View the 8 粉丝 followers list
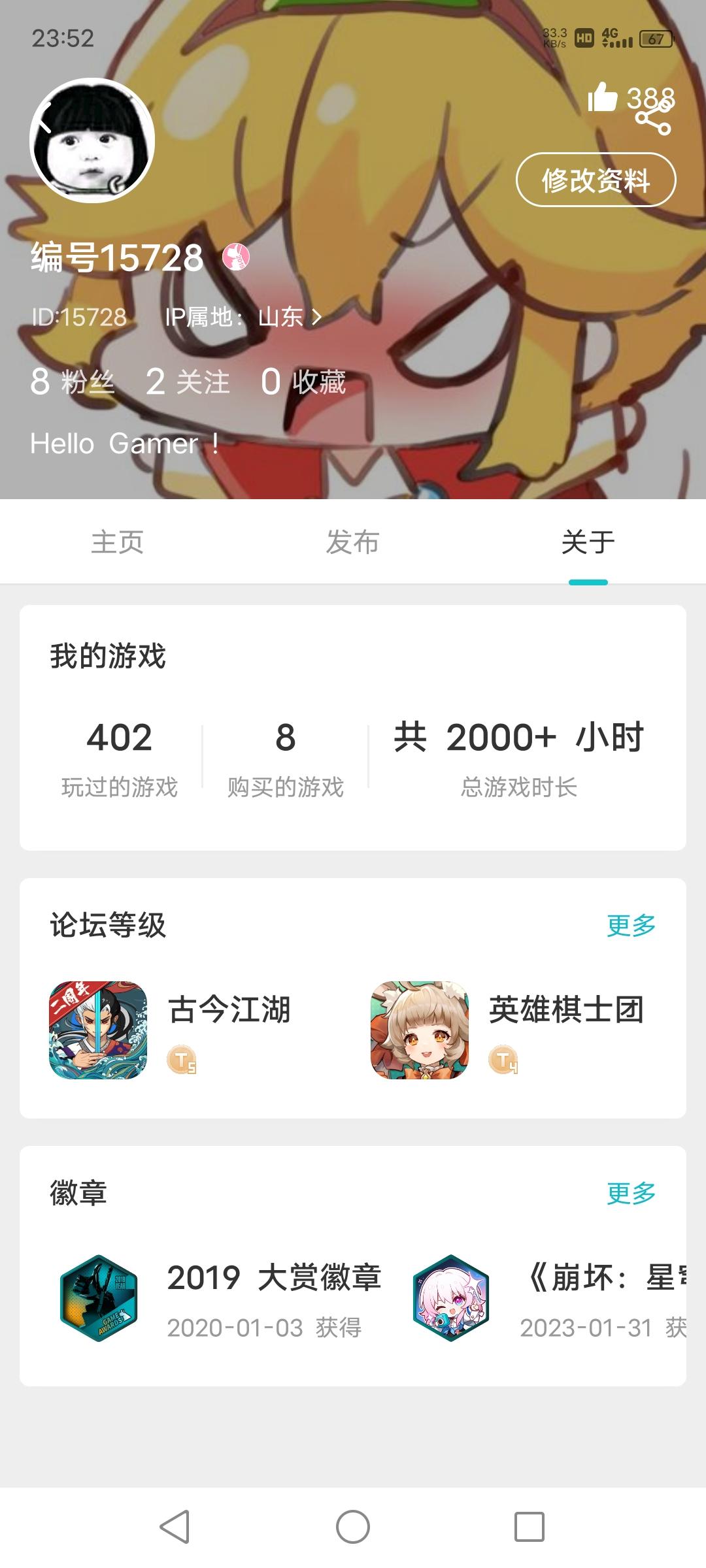This screenshot has width=706, height=1568. (x=73, y=382)
